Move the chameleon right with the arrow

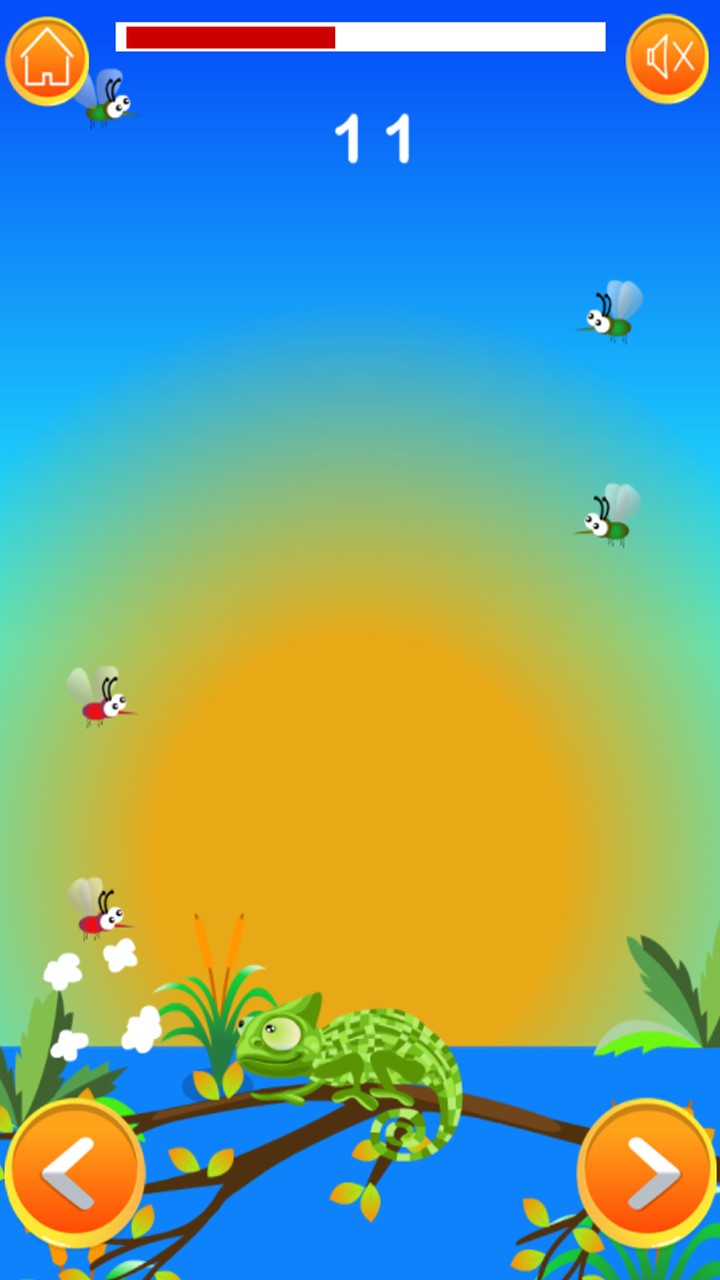(x=647, y=1173)
